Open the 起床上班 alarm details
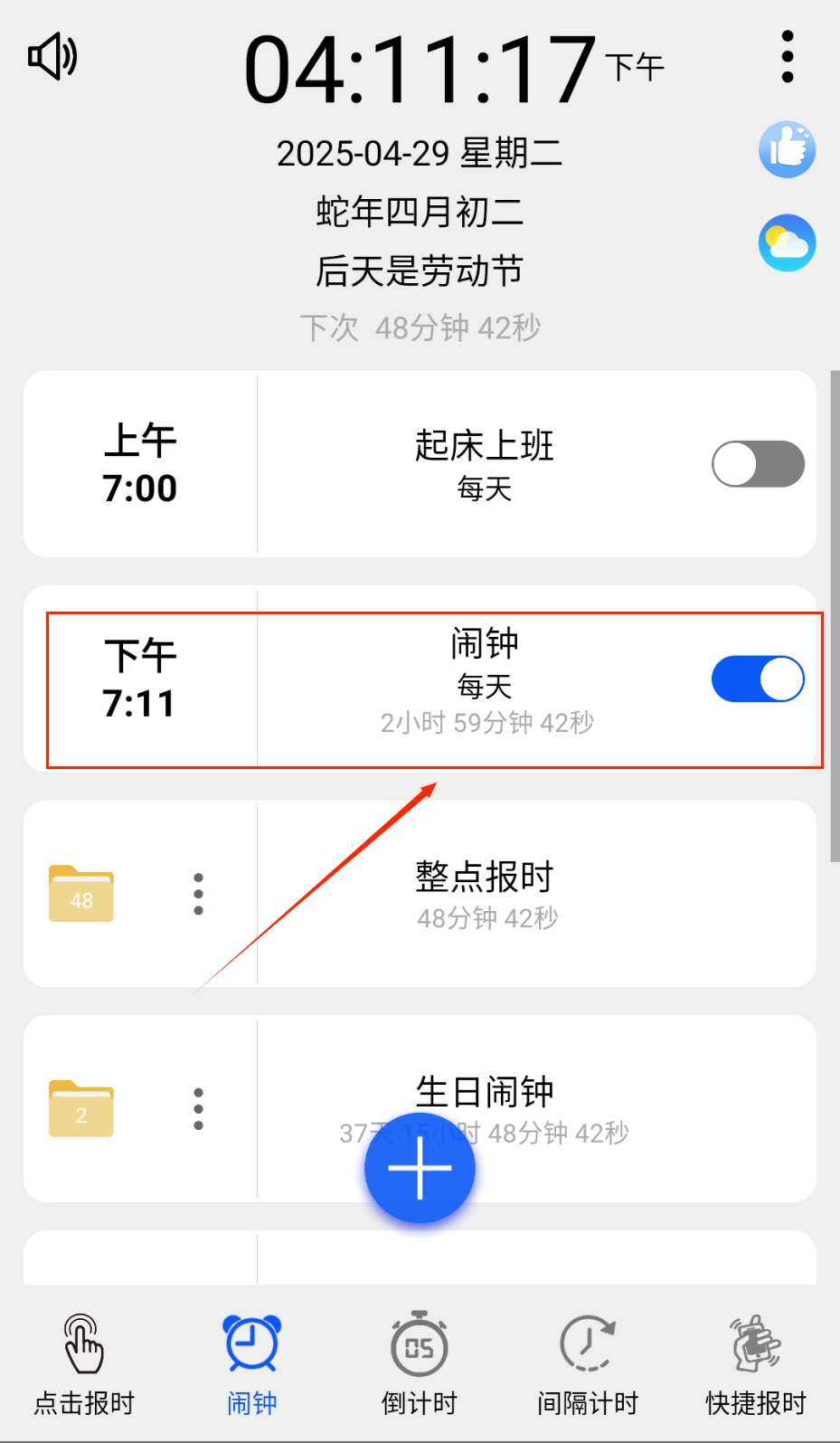840x1443 pixels. [484, 463]
